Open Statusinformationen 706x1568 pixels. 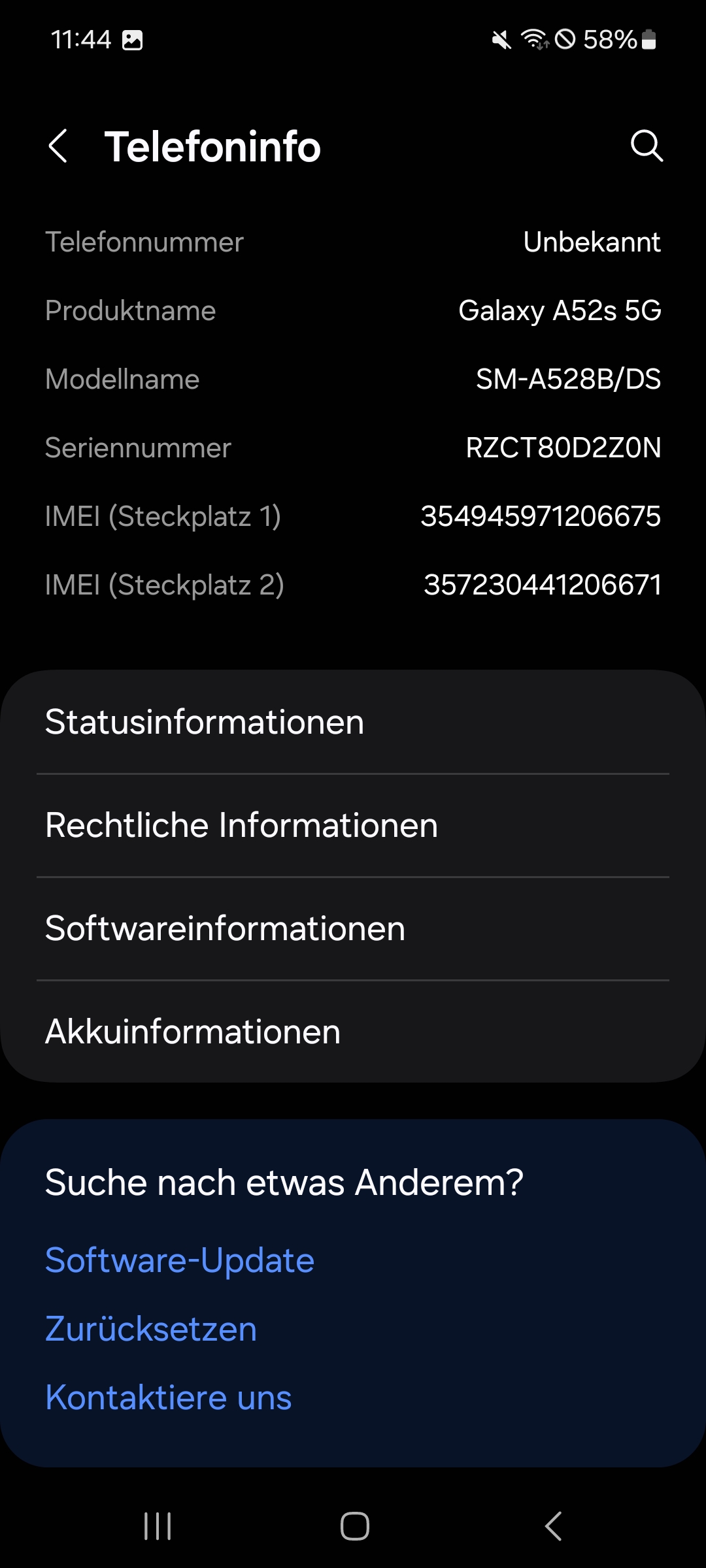pyautogui.click(x=353, y=722)
